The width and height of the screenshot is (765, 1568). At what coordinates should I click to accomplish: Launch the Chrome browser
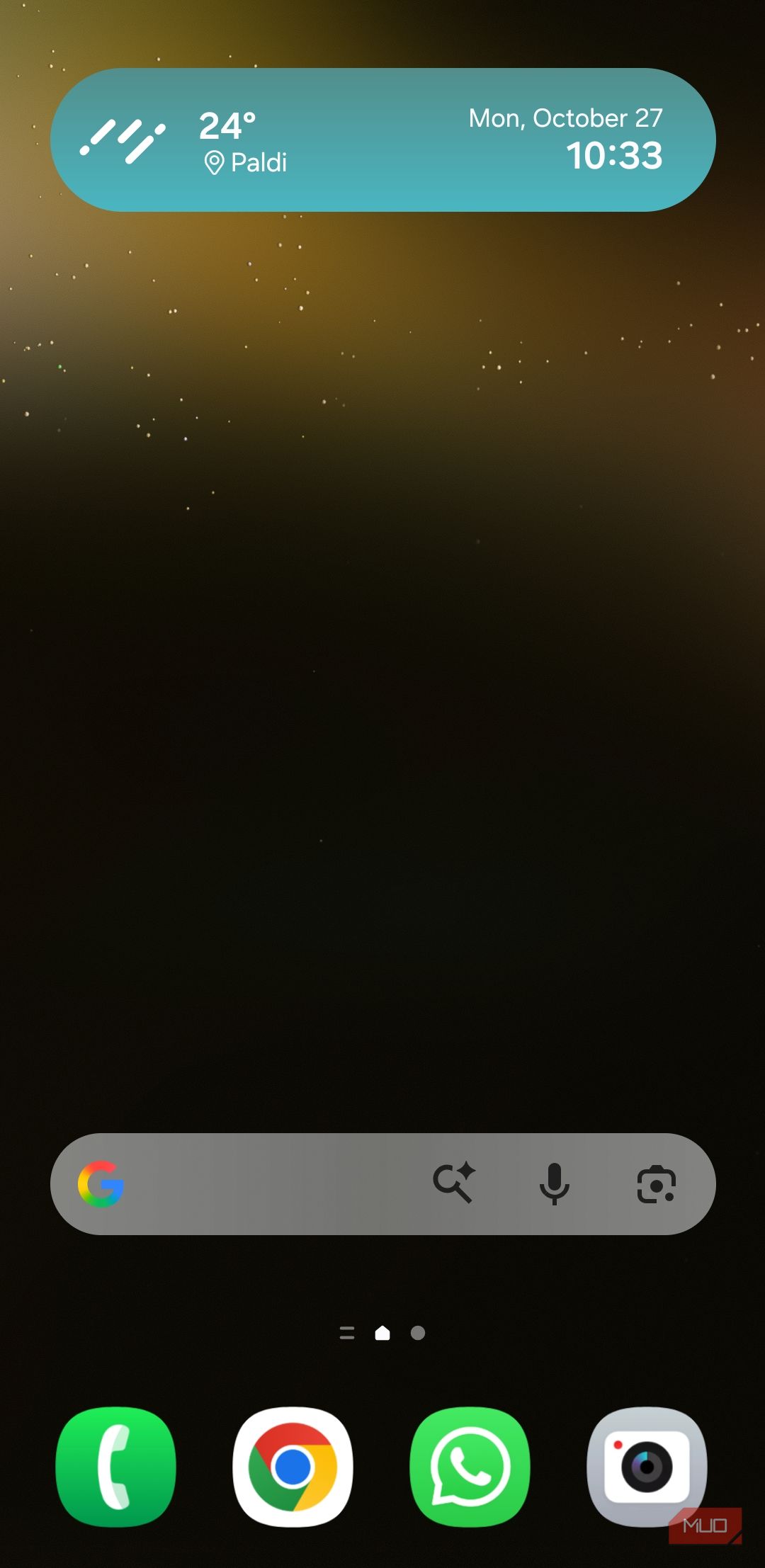pyautogui.click(x=293, y=1467)
